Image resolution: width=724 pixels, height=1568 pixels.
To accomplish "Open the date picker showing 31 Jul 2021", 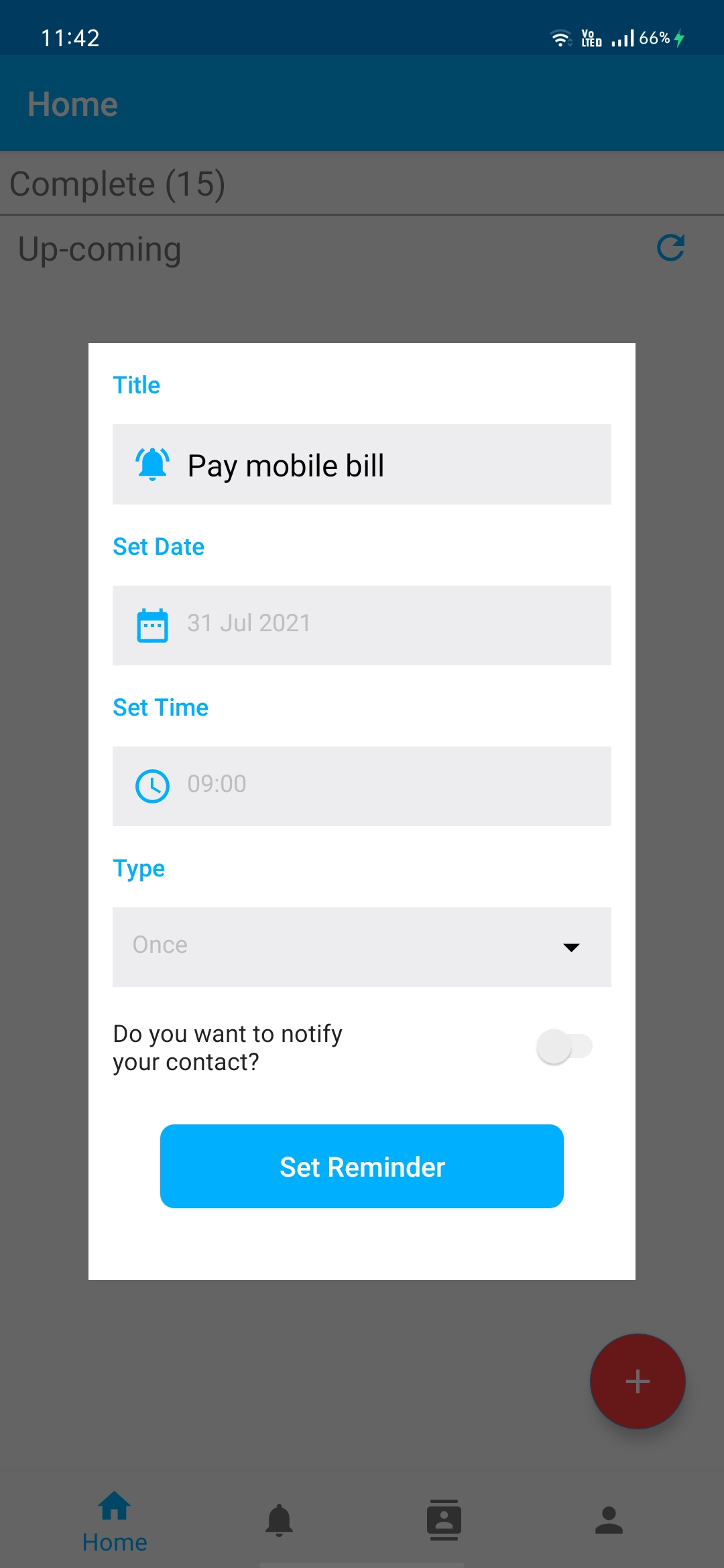I will [362, 625].
